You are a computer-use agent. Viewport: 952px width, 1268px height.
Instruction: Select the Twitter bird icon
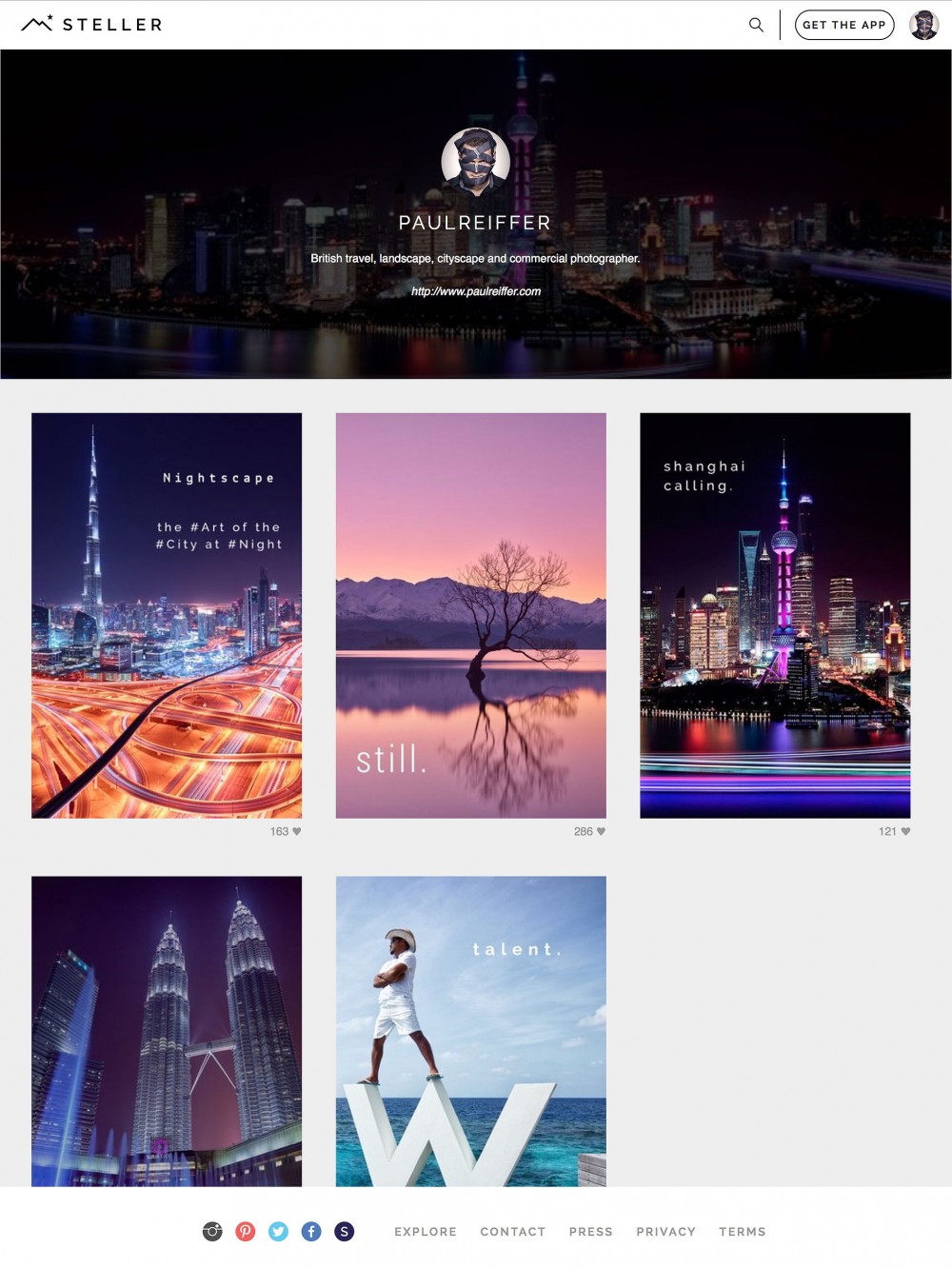[278, 1231]
